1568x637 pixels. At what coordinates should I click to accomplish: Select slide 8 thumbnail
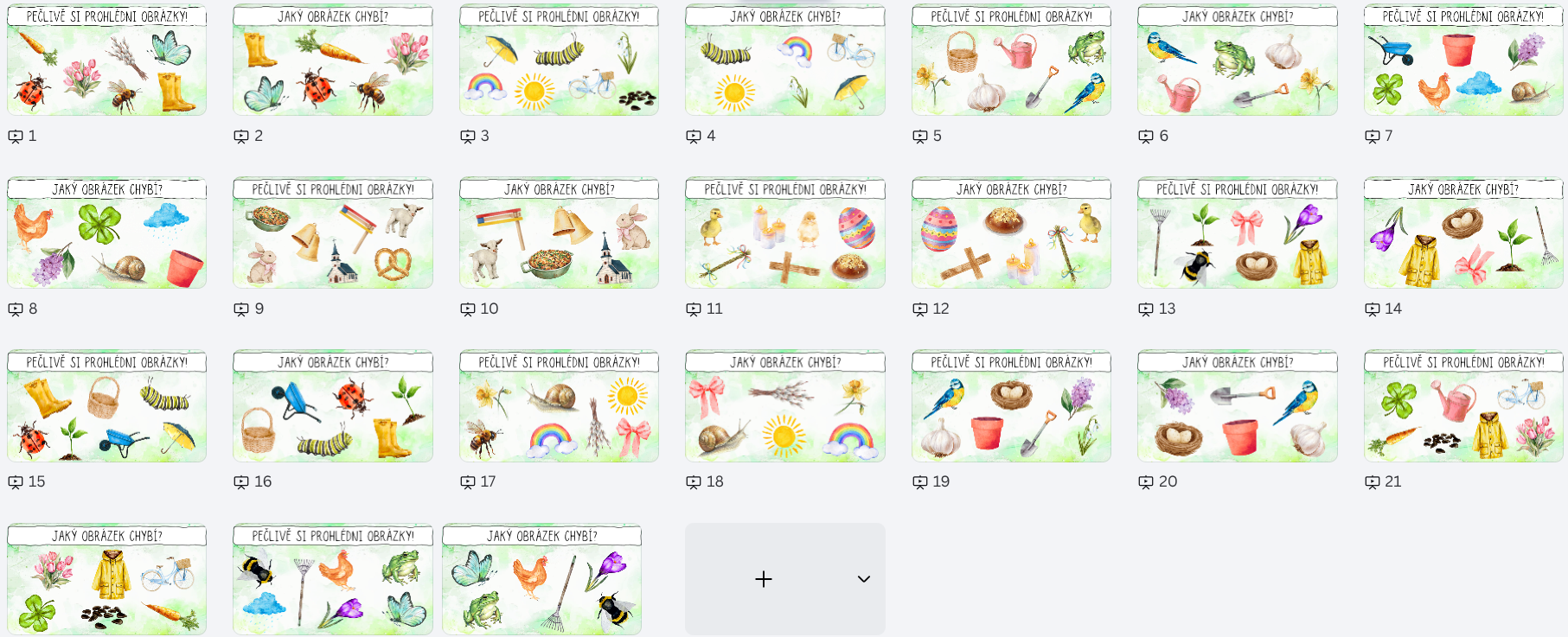[x=107, y=233]
